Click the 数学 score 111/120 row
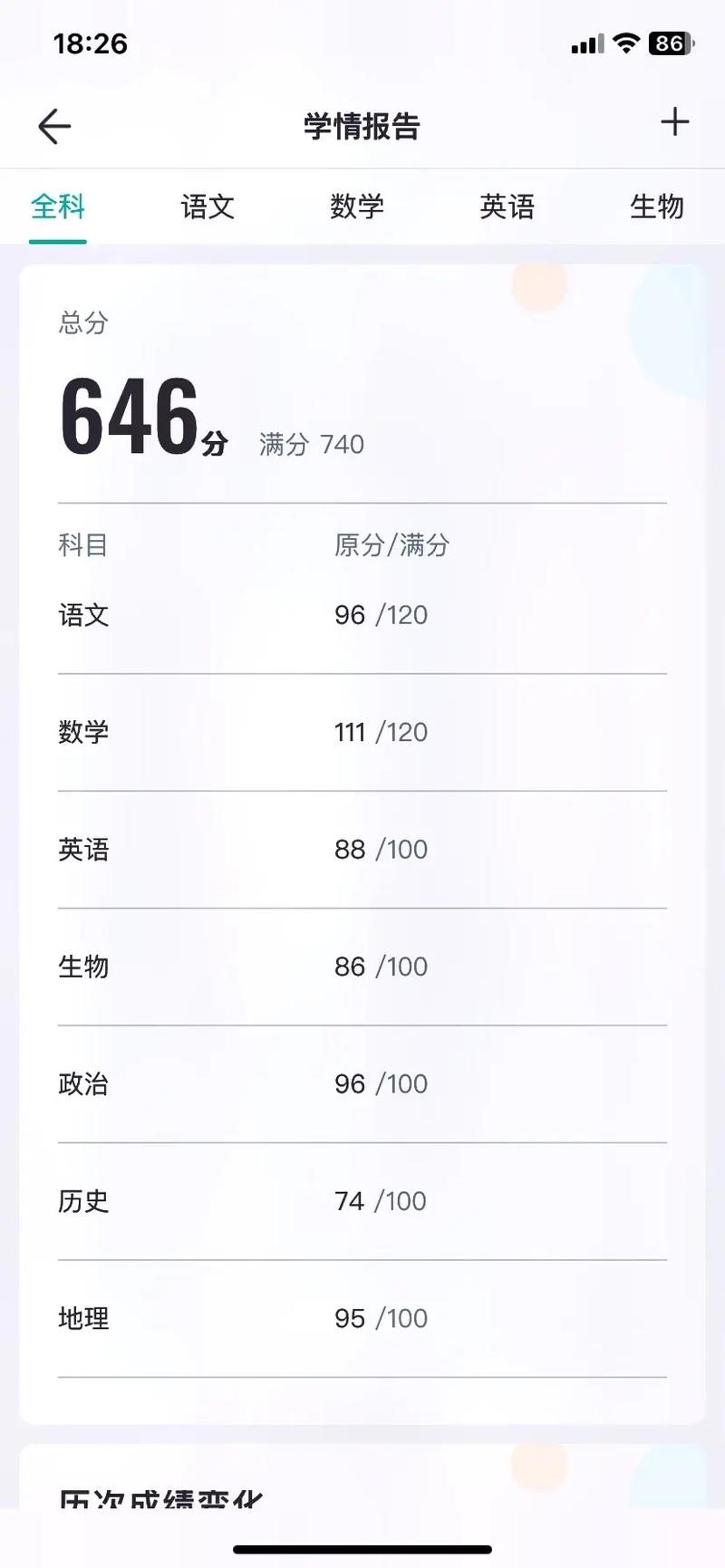This screenshot has height=1568, width=725. 362,732
